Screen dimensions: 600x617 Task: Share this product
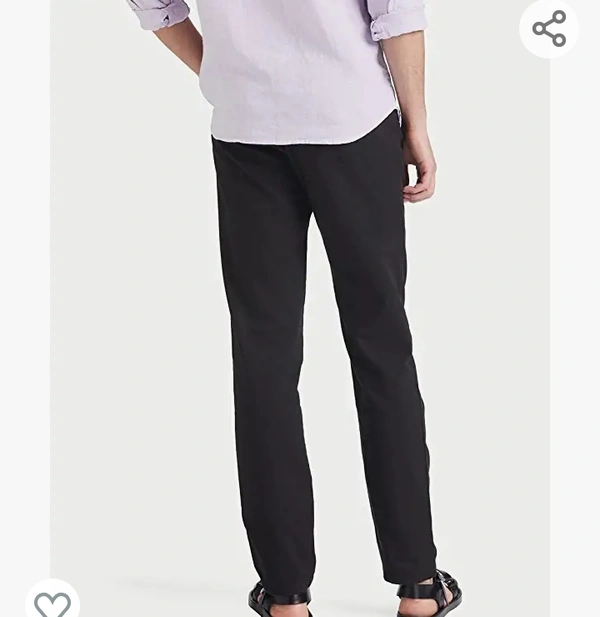(549, 29)
